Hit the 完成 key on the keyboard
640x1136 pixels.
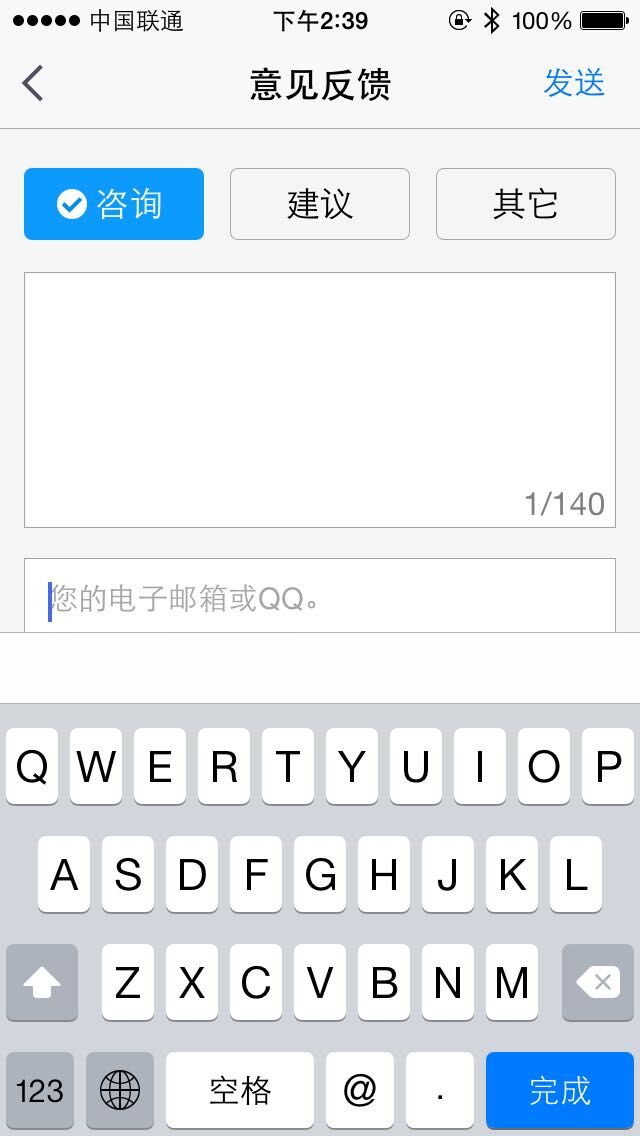coord(560,1090)
